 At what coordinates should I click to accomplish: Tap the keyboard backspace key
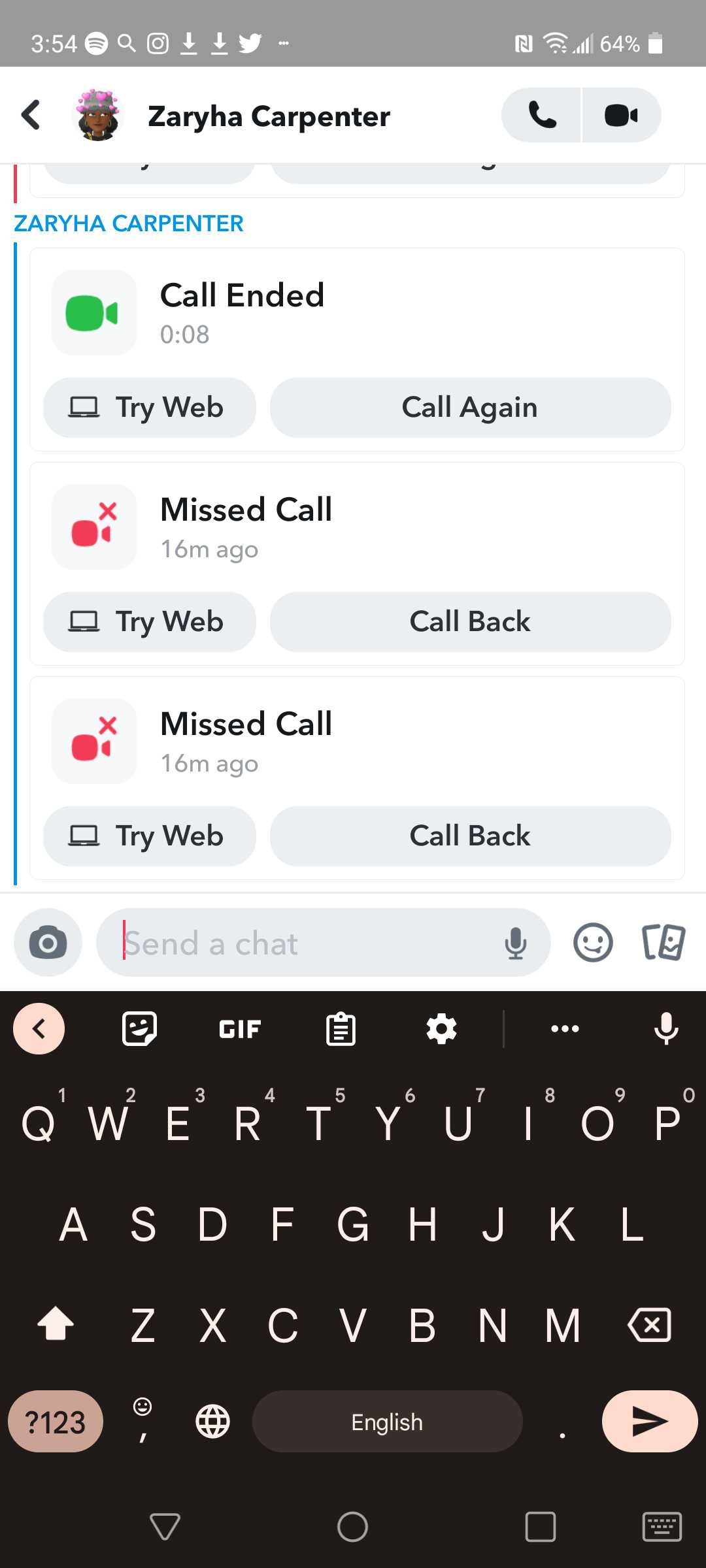649,1325
